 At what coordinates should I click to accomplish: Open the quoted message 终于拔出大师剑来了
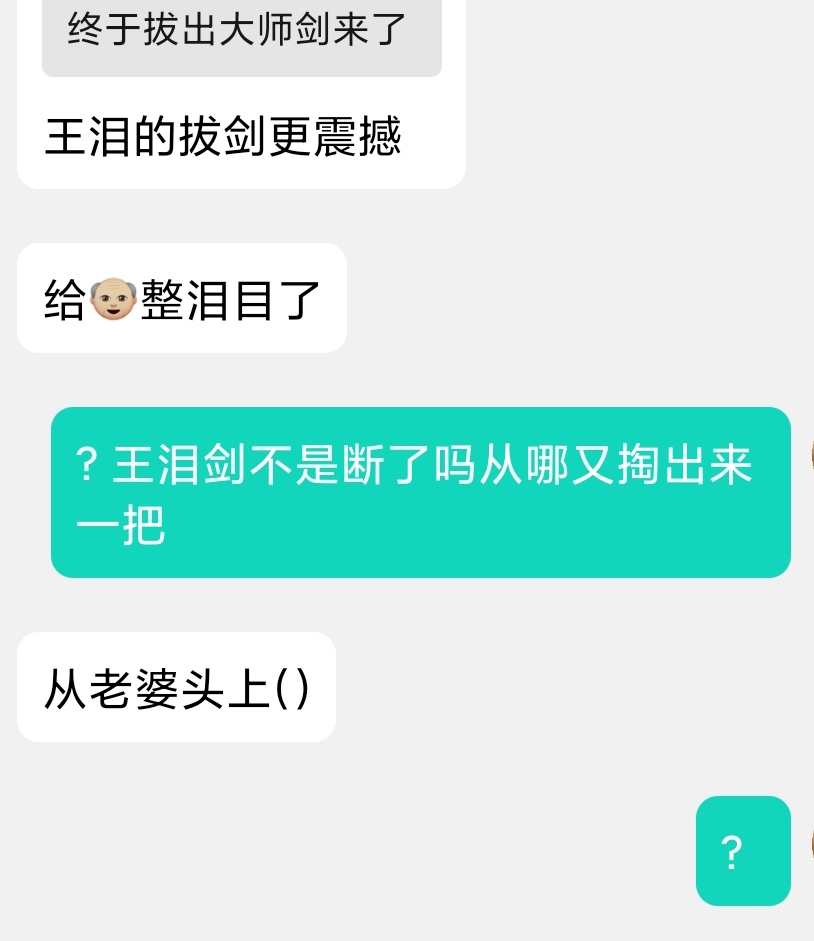[x=240, y=34]
